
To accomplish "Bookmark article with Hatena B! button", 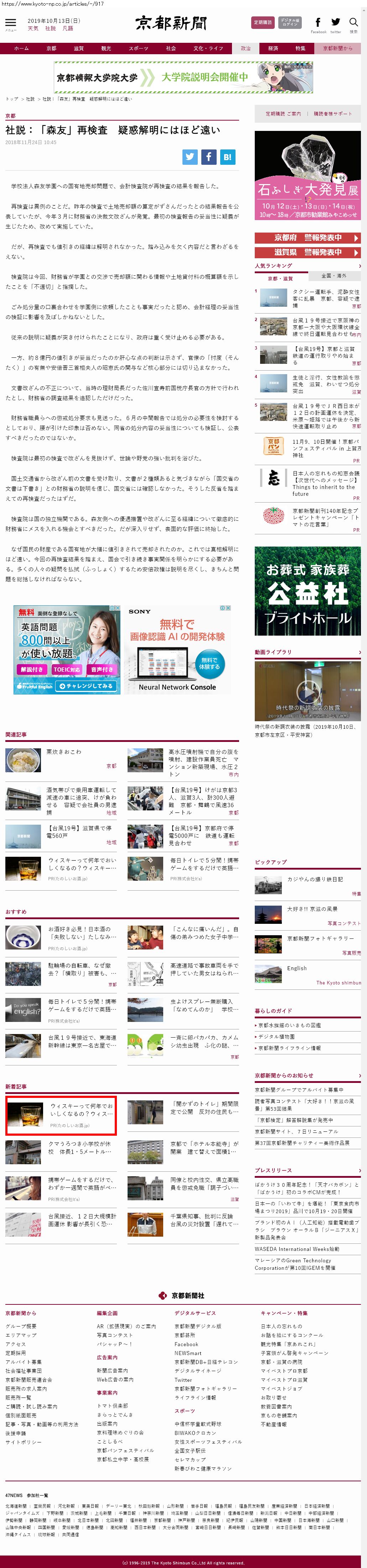I will (x=227, y=157).
